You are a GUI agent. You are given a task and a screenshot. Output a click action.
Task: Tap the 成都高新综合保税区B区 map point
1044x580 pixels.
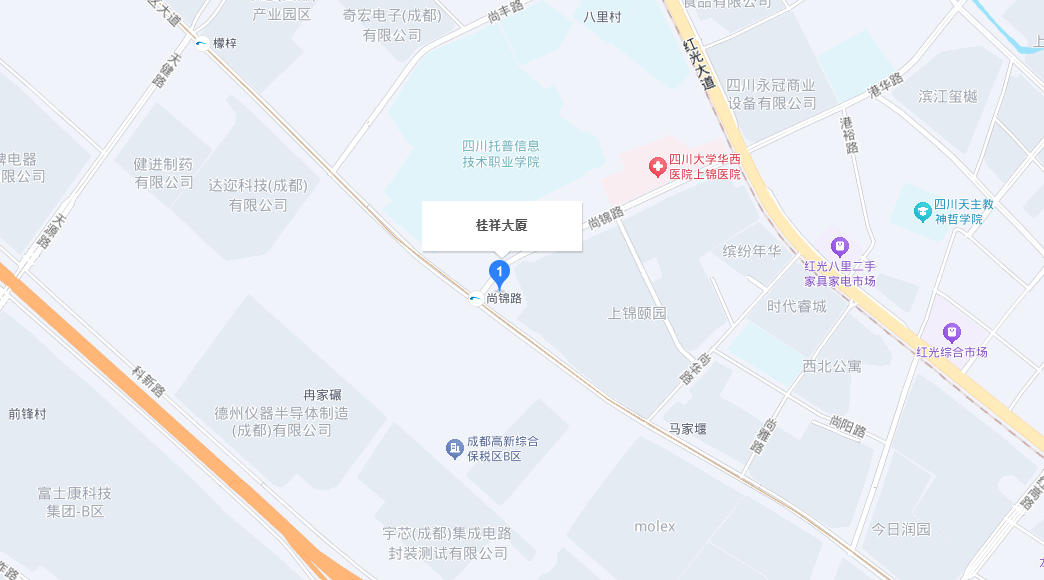click(454, 449)
